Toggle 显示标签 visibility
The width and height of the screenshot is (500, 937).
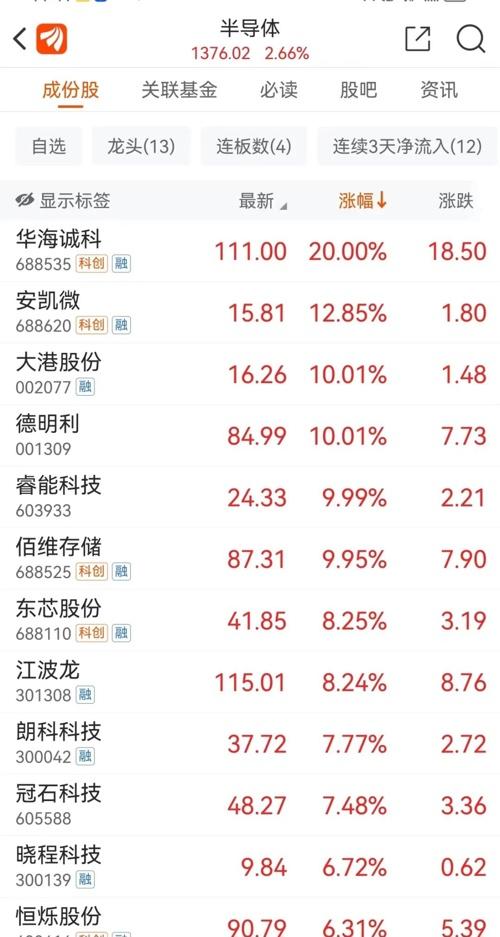(x=63, y=201)
